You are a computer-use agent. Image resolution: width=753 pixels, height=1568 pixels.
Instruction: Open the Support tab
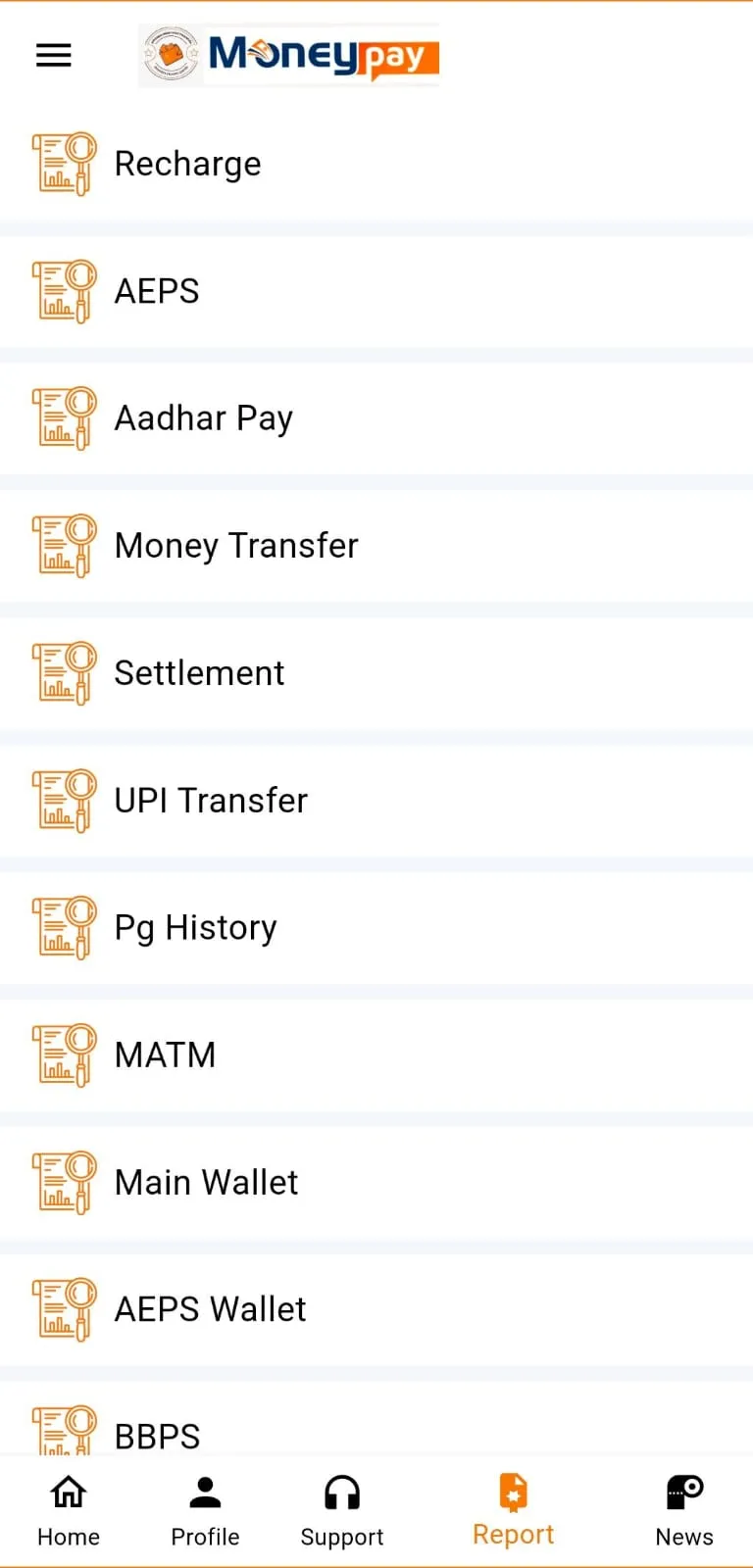click(x=342, y=1511)
